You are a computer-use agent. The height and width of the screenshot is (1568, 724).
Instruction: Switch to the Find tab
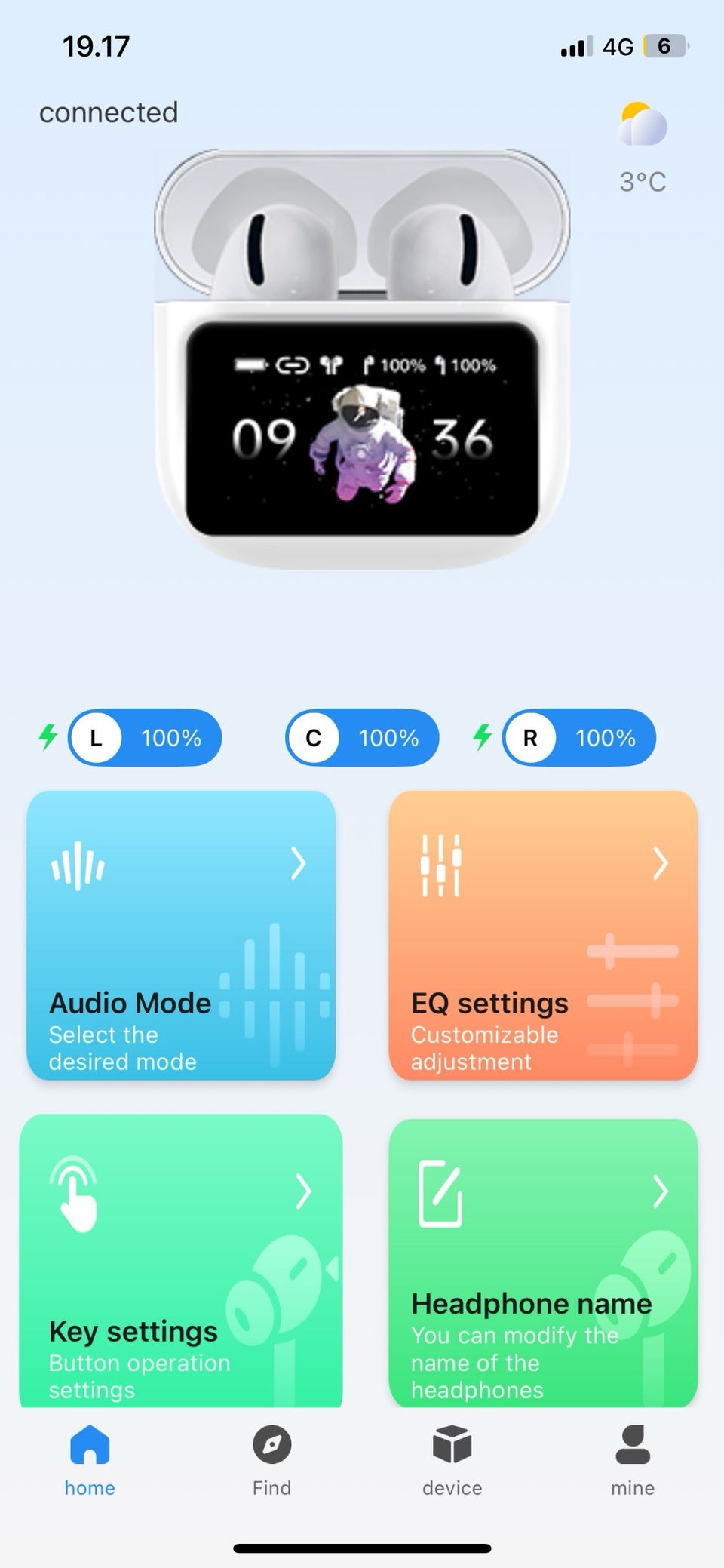pyautogui.click(x=271, y=1461)
